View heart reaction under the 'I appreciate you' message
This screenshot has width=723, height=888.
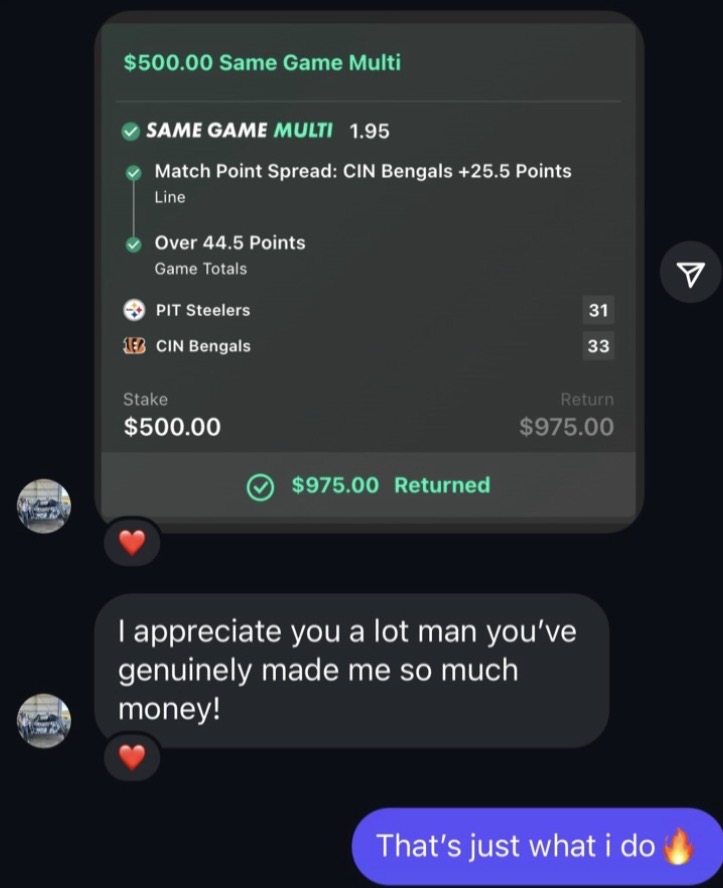pos(132,758)
